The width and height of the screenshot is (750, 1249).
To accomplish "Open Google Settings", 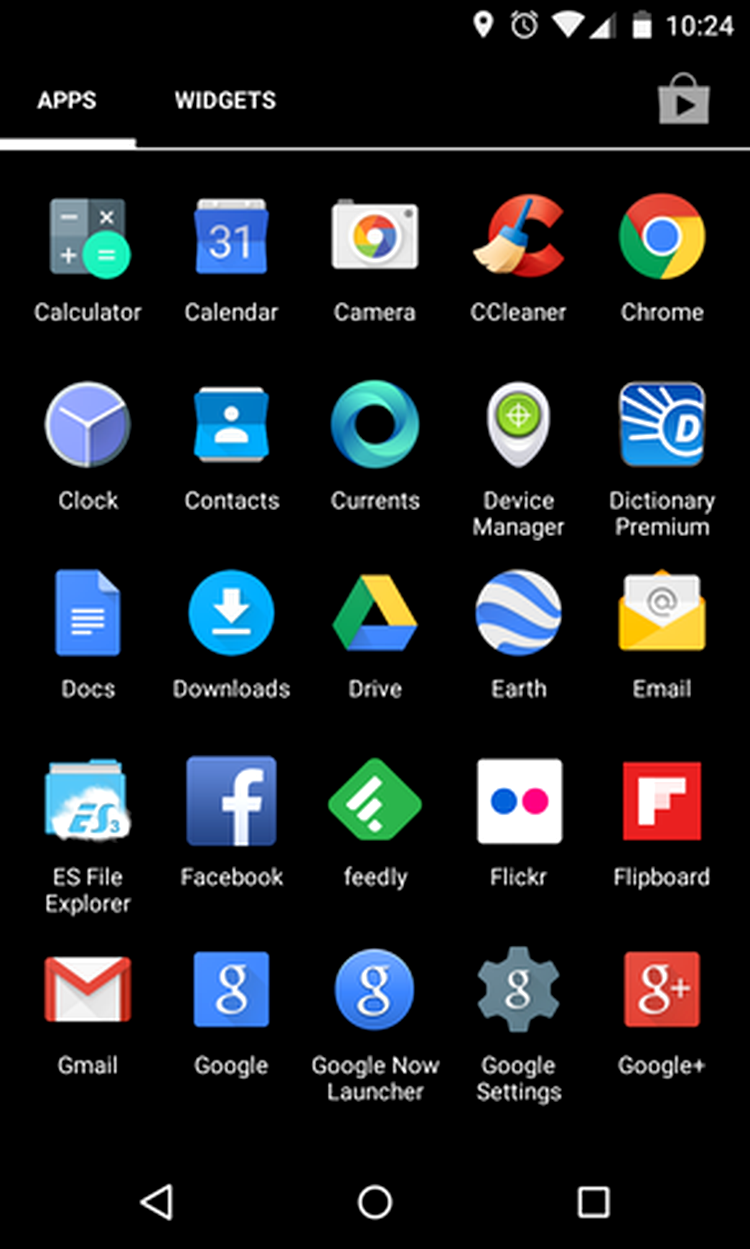I will pyautogui.click(x=518, y=989).
